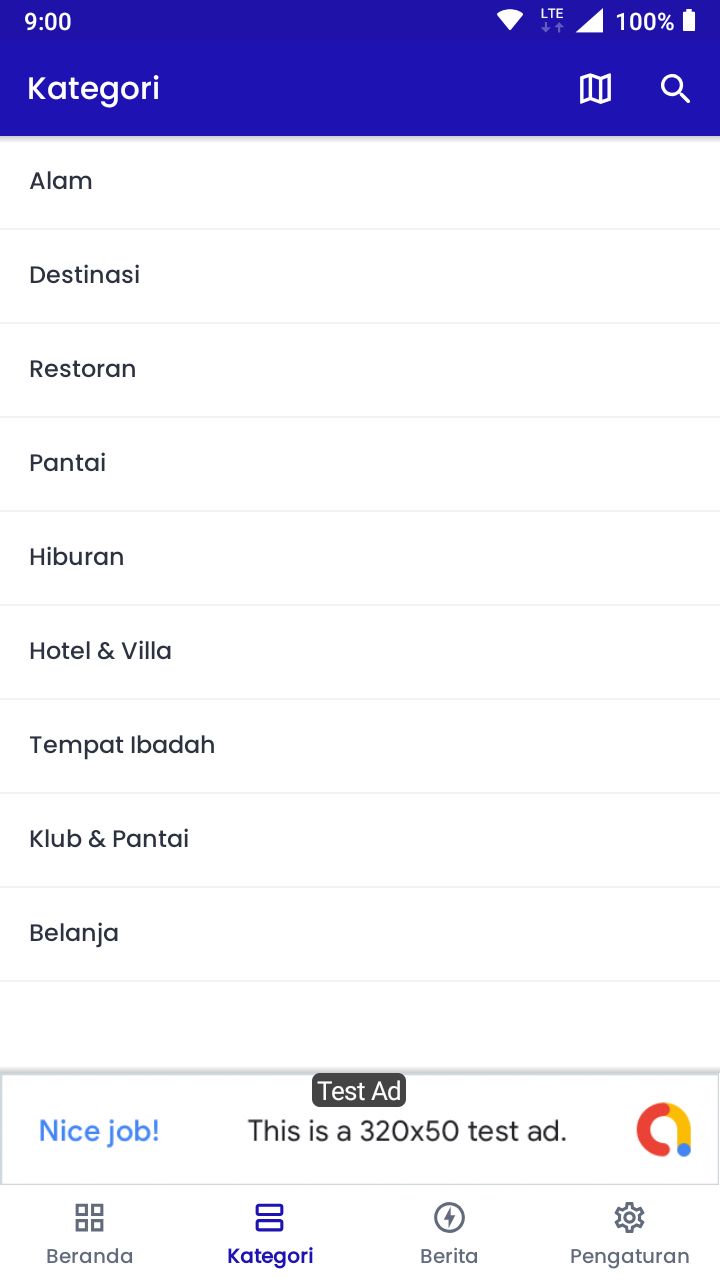Tap the Kategori list icon
The width and height of the screenshot is (720, 1280).
point(269,1217)
